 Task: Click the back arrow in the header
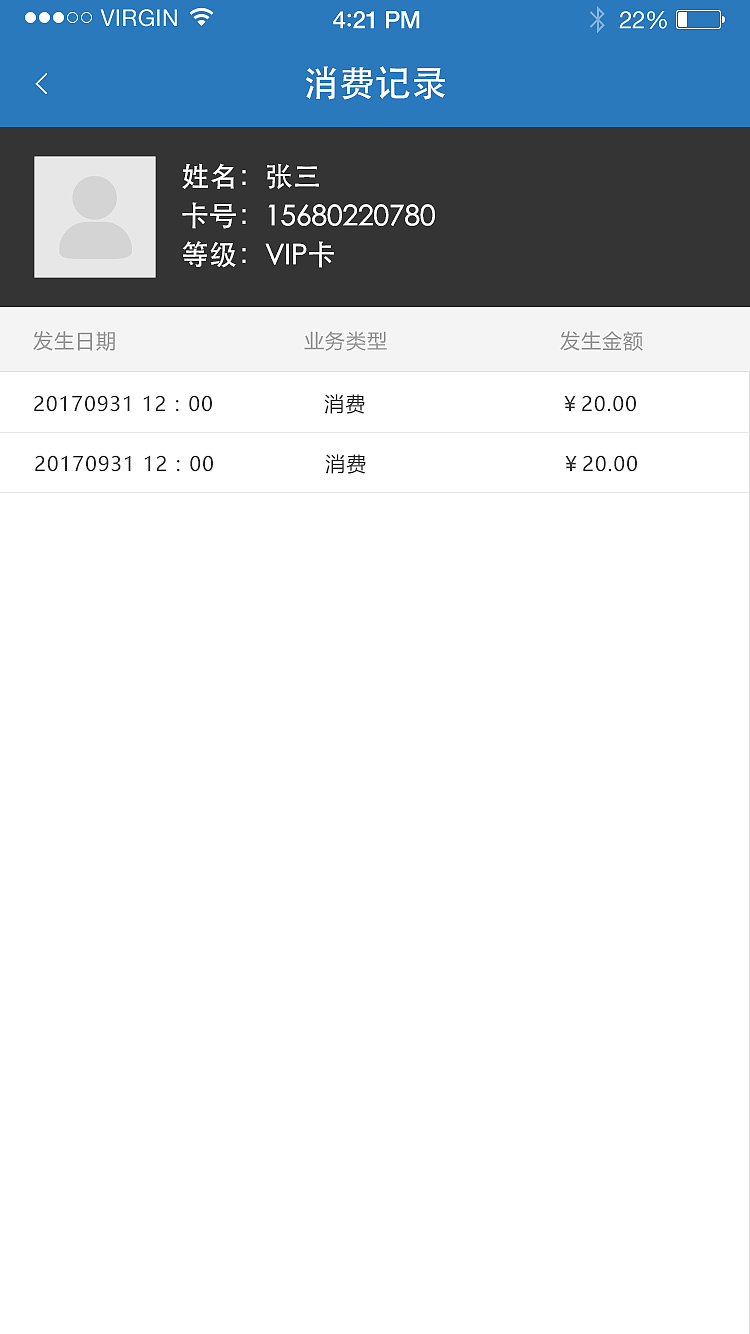[41, 84]
